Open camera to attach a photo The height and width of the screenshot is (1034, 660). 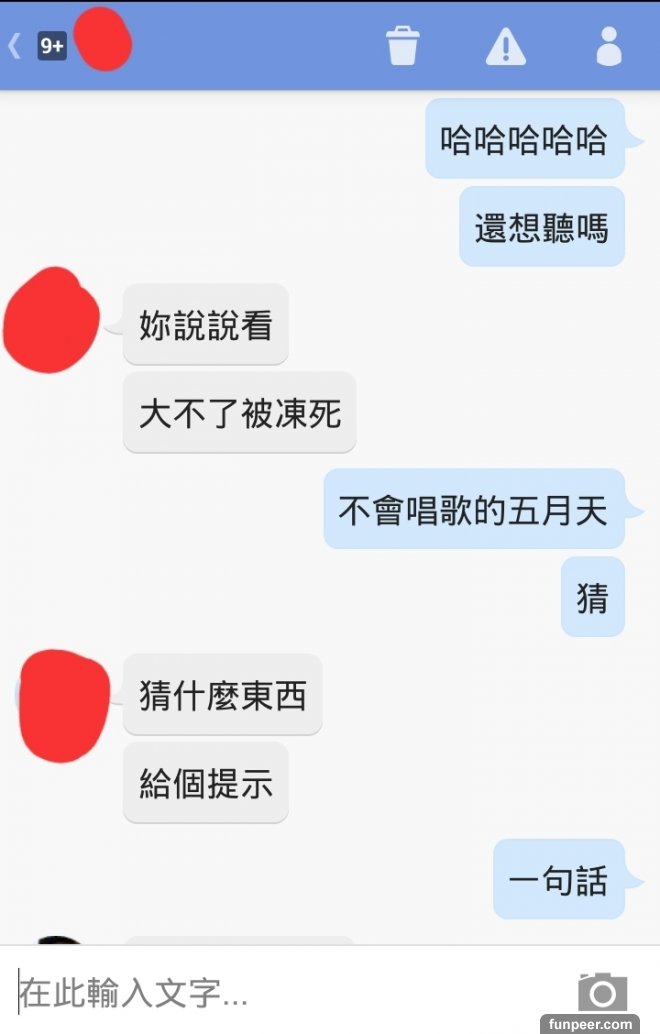tap(602, 991)
